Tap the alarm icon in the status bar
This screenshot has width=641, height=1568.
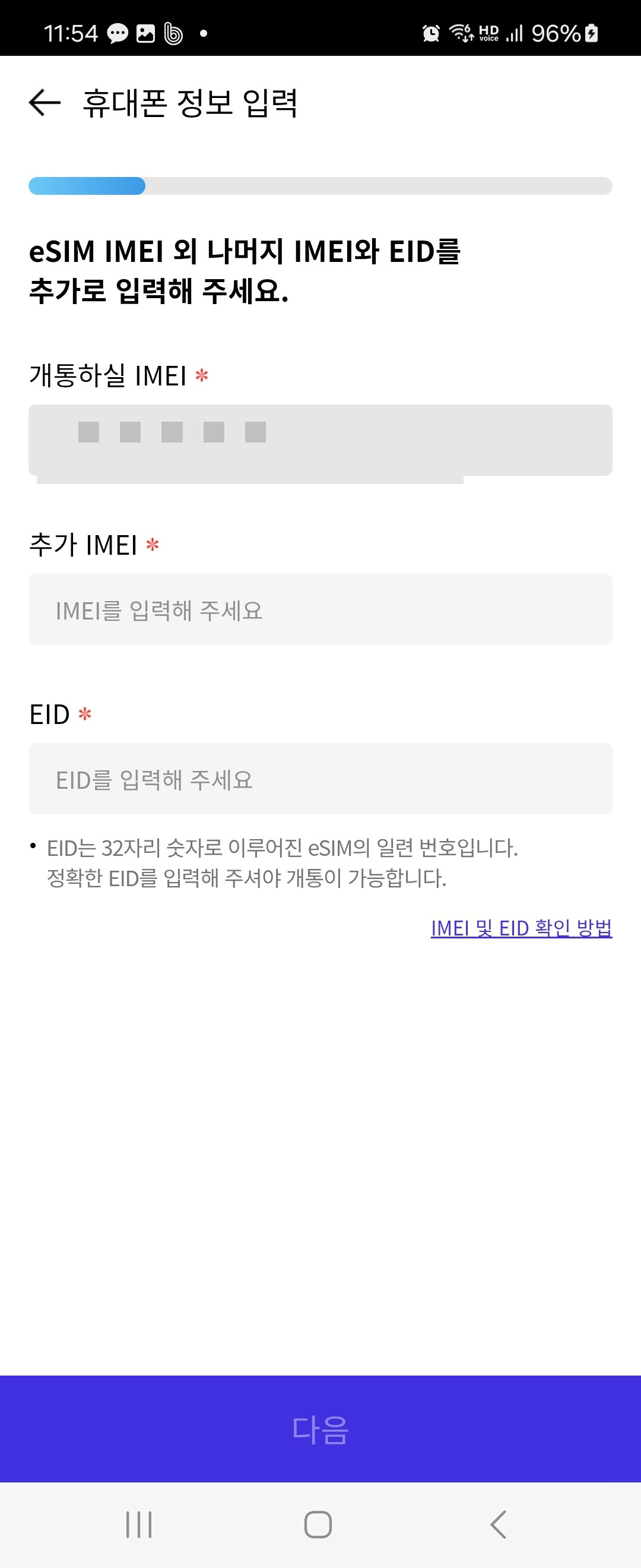click(x=429, y=33)
